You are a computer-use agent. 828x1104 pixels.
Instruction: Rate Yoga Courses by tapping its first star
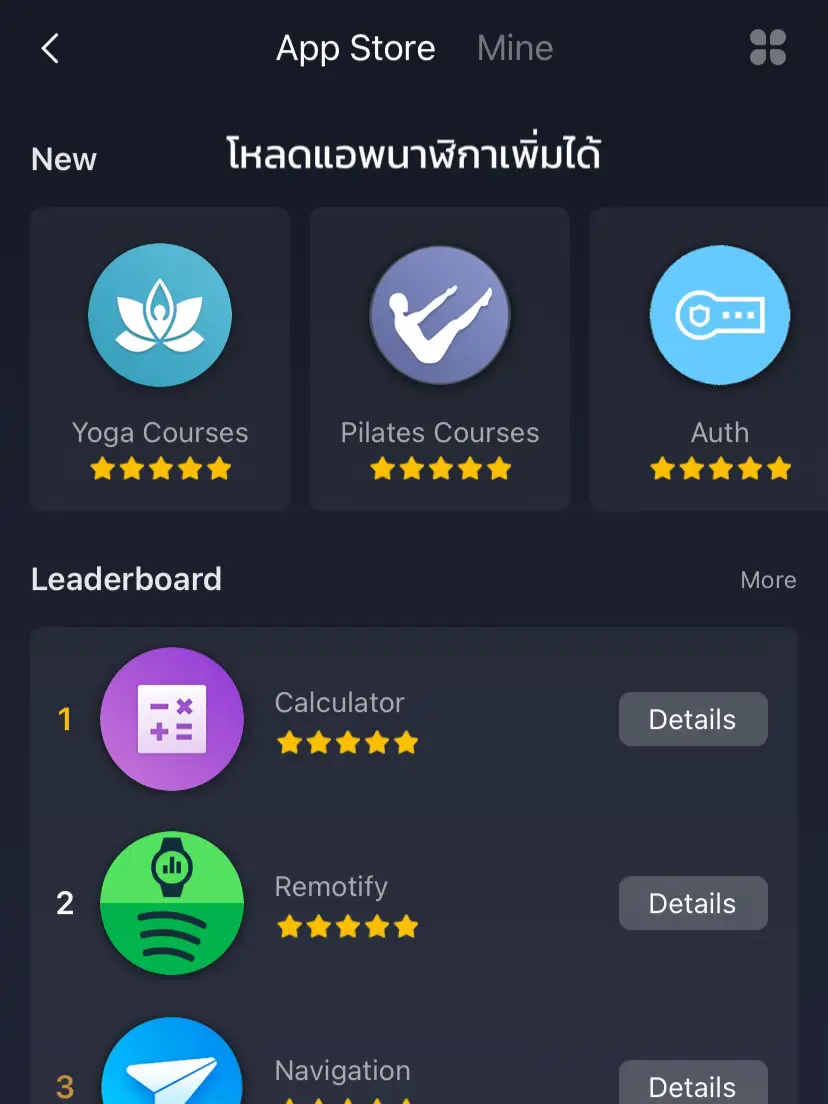pyautogui.click(x=101, y=468)
